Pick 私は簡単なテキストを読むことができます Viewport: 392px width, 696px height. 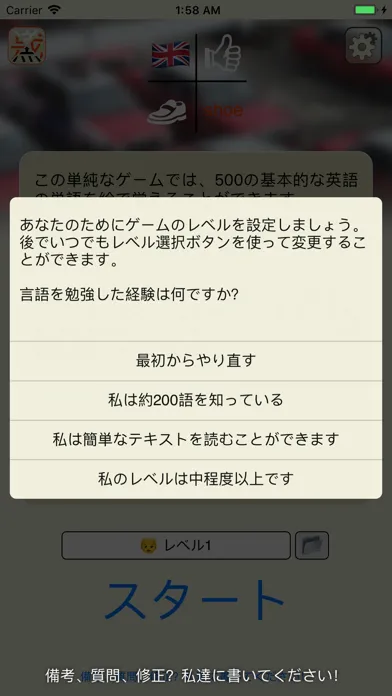pyautogui.click(x=196, y=439)
